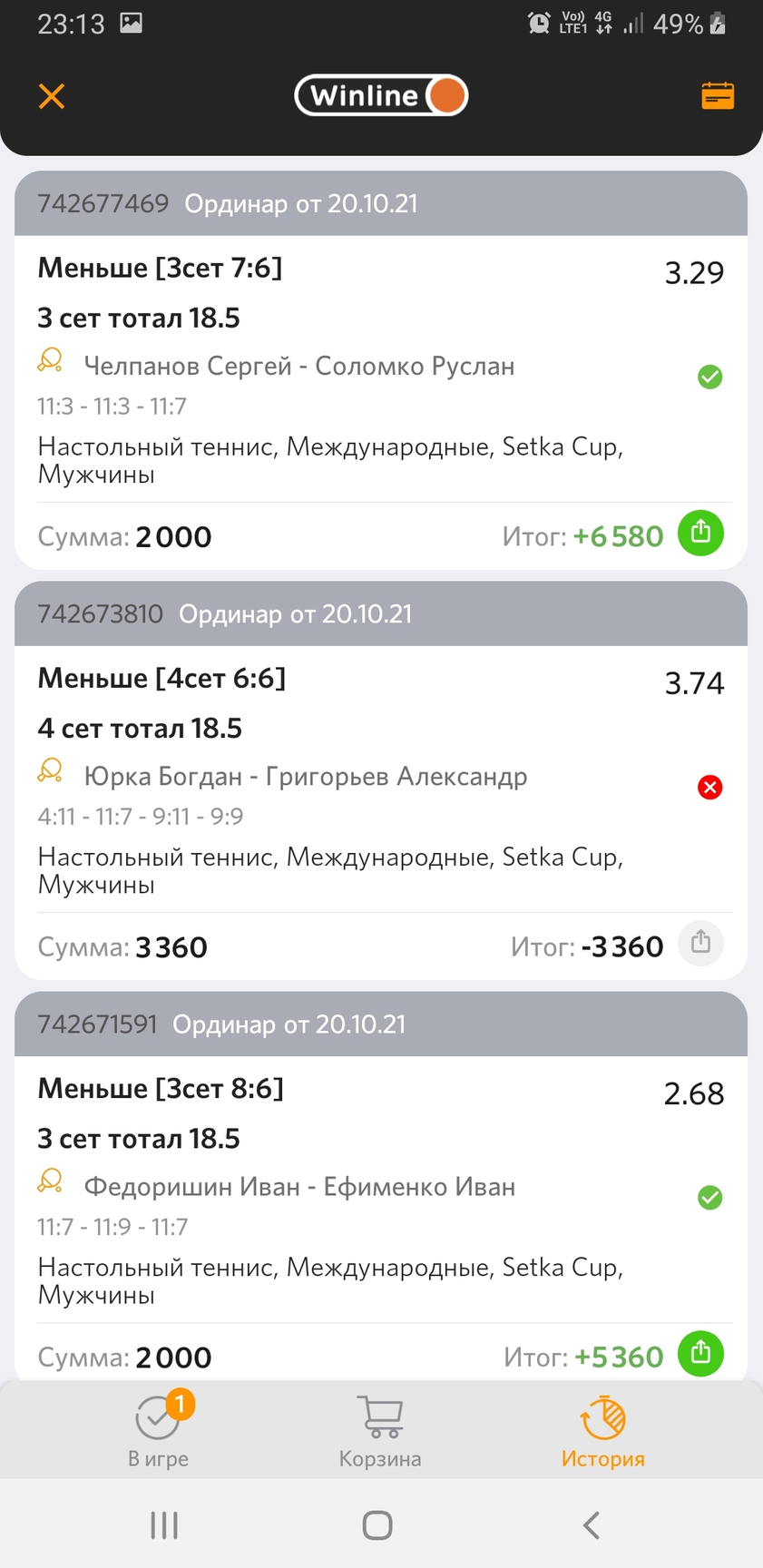763x1568 pixels.
Task: Go to the Корзина tab
Action: (380, 1431)
